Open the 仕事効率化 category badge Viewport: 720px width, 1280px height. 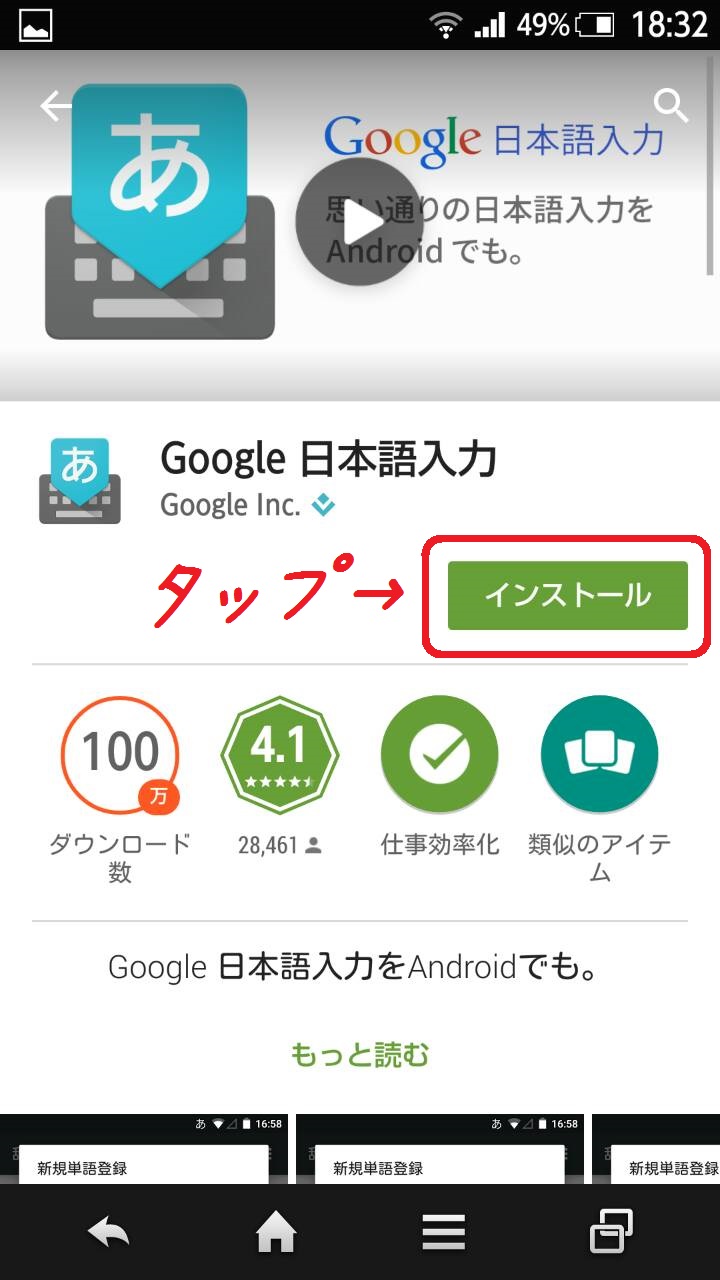pos(440,755)
